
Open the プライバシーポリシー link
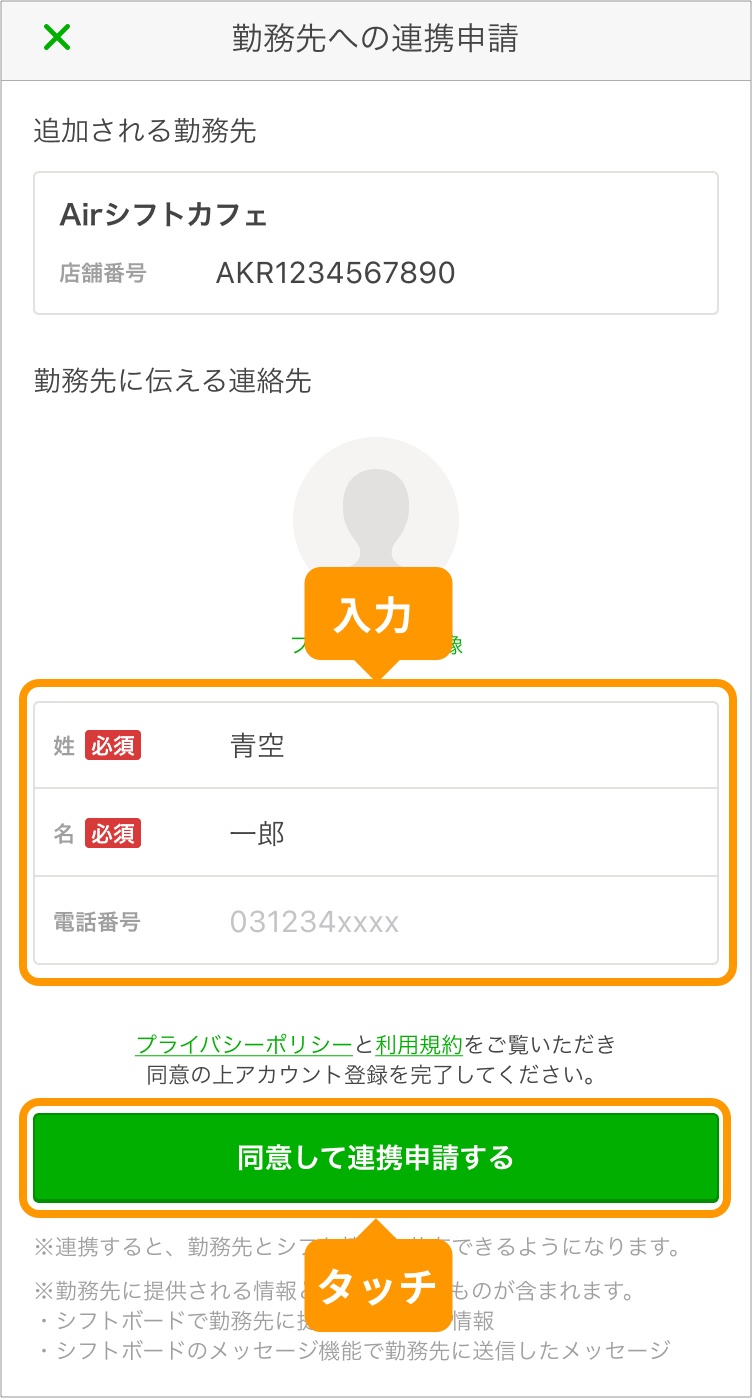[244, 1045]
